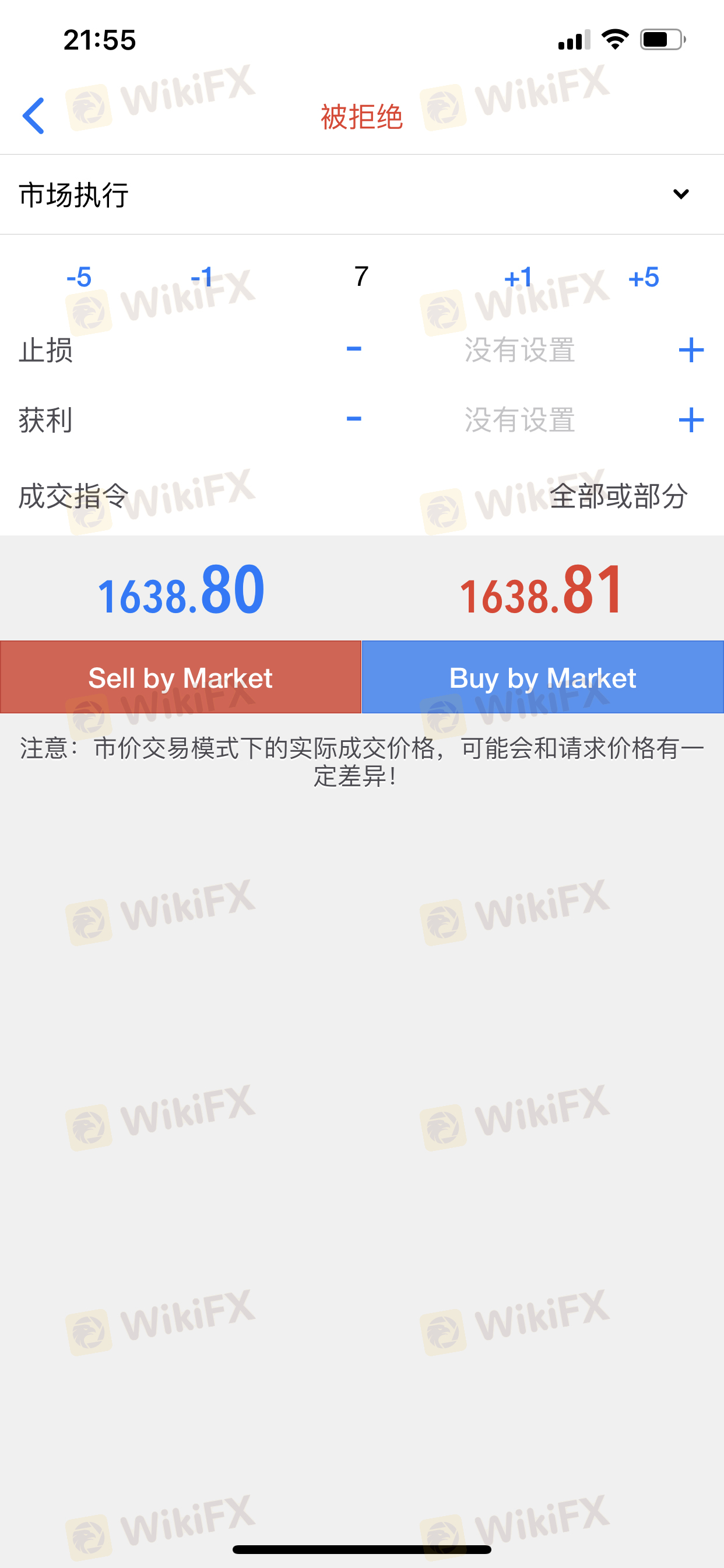
Task: Edit the volume value 7
Action: pyautogui.click(x=361, y=277)
